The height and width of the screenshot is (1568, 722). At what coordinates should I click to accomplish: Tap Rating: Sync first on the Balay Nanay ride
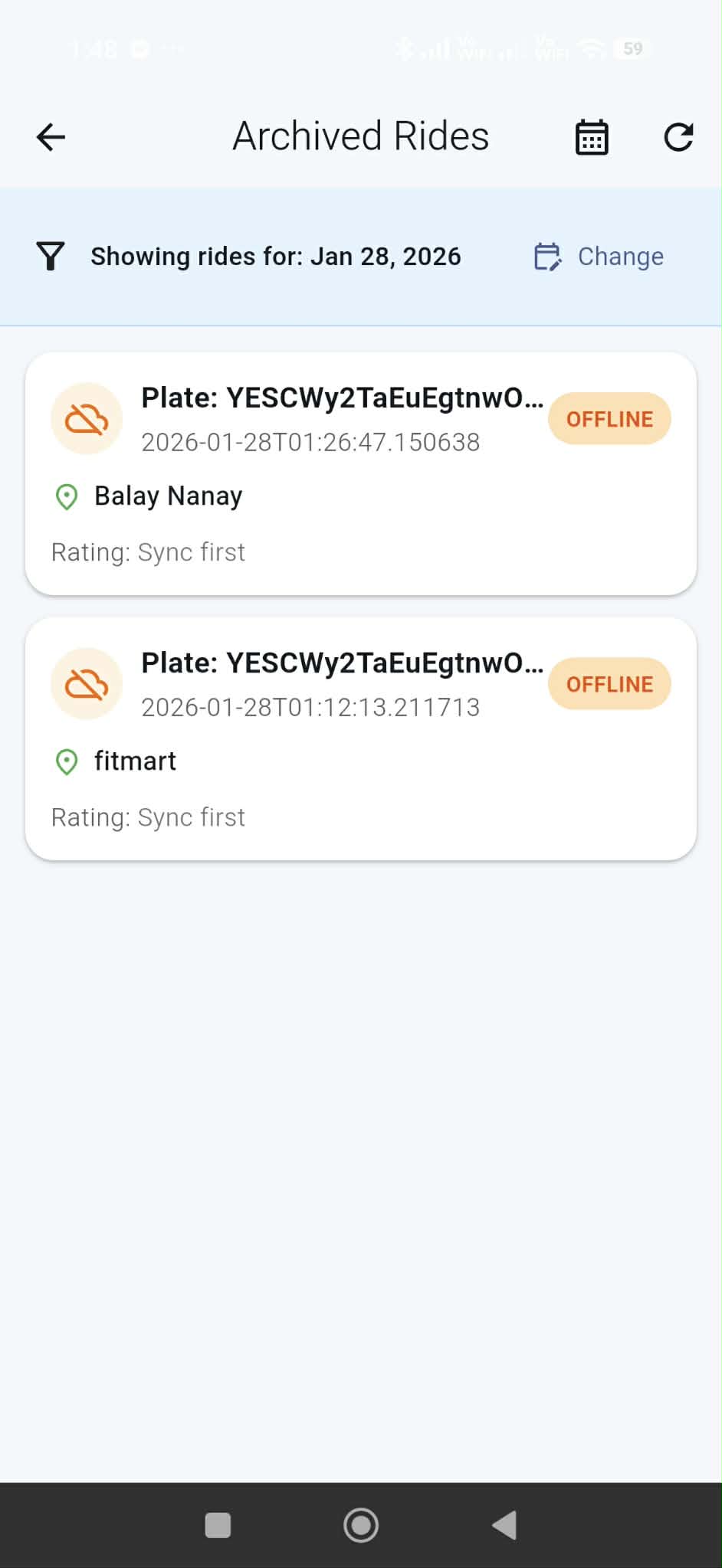[x=147, y=552]
